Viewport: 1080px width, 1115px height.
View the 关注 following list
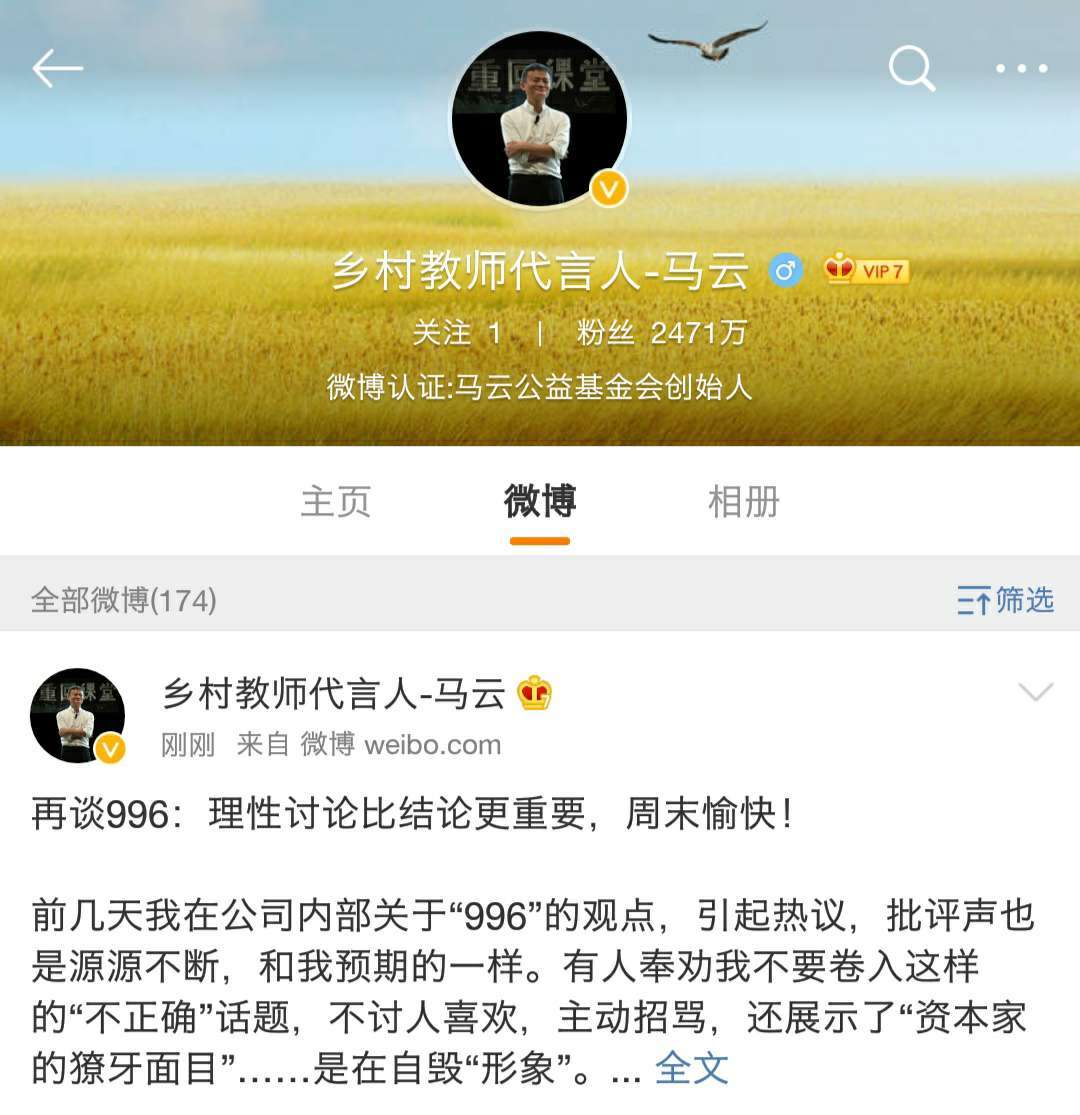[457, 333]
